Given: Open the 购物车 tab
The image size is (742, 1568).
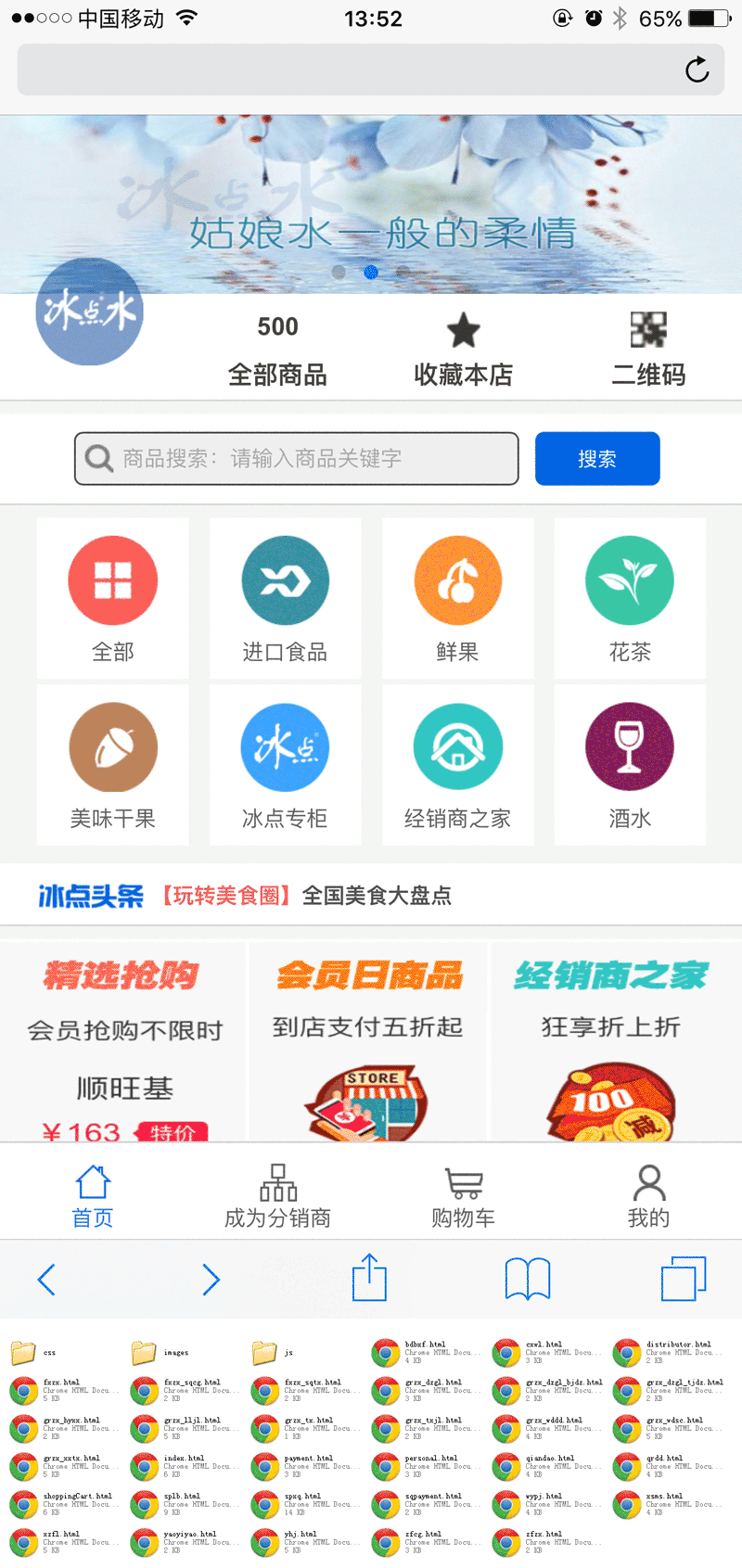Looking at the screenshot, I should coord(463,1196).
